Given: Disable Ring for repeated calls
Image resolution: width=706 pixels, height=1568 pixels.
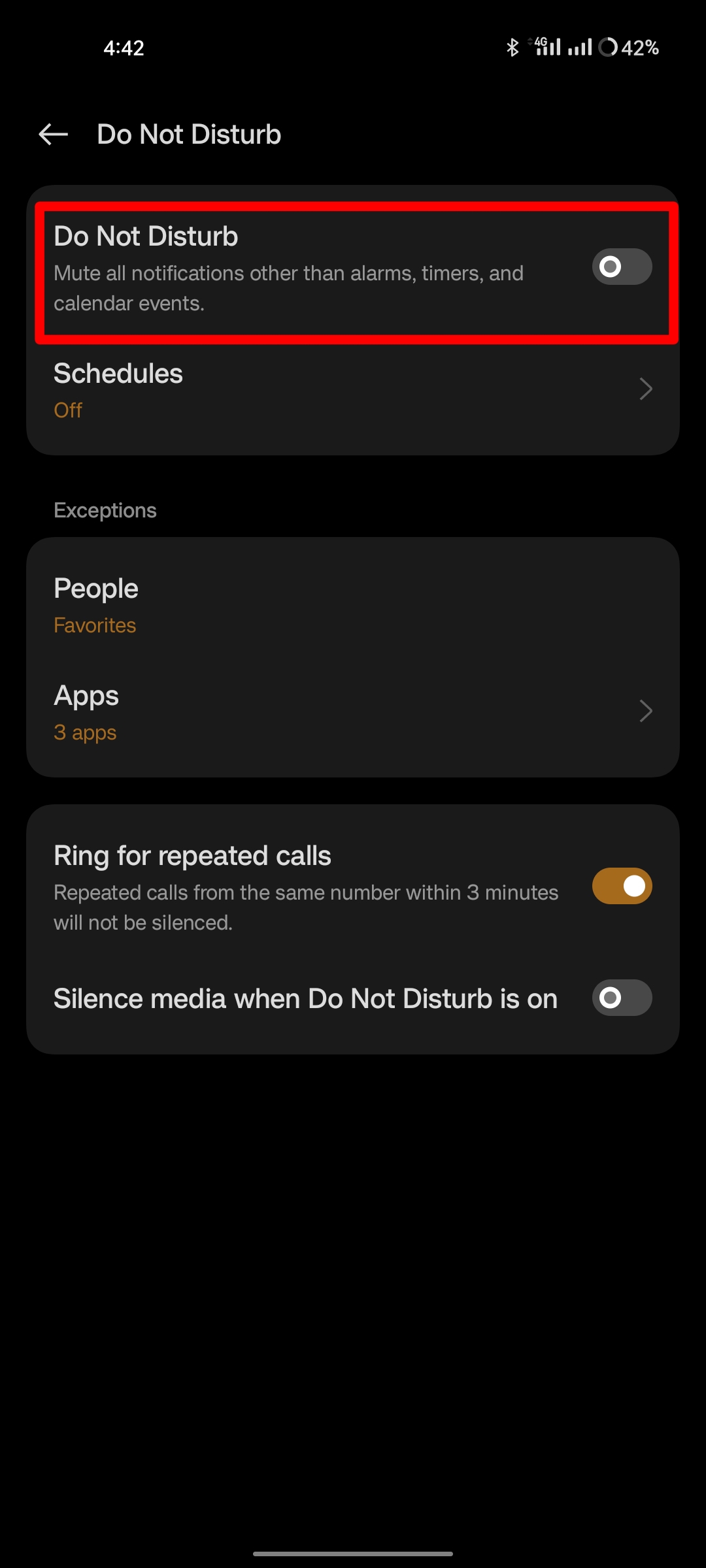Looking at the screenshot, I should pyautogui.click(x=621, y=886).
